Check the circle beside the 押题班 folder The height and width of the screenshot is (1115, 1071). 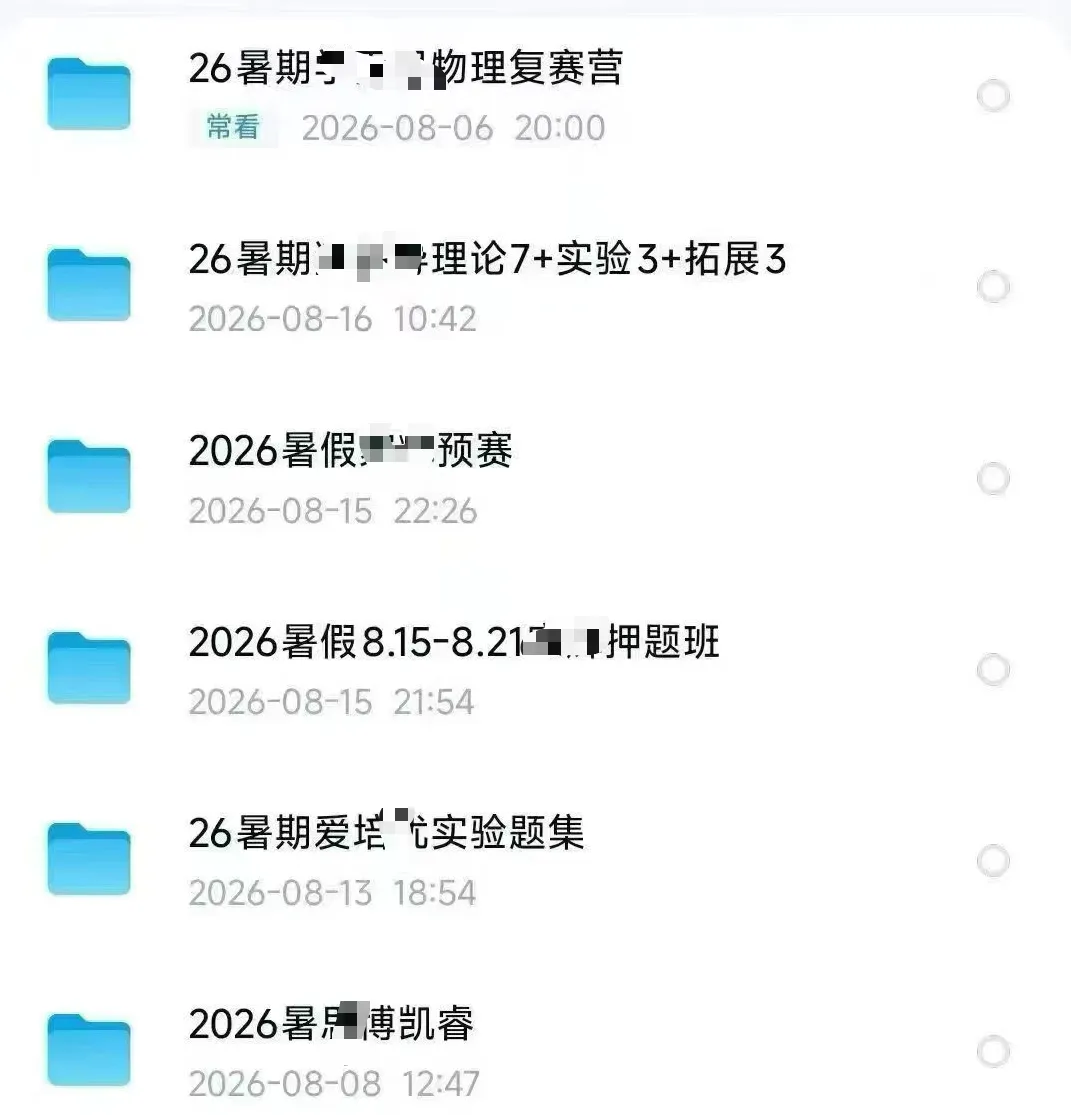(993, 669)
